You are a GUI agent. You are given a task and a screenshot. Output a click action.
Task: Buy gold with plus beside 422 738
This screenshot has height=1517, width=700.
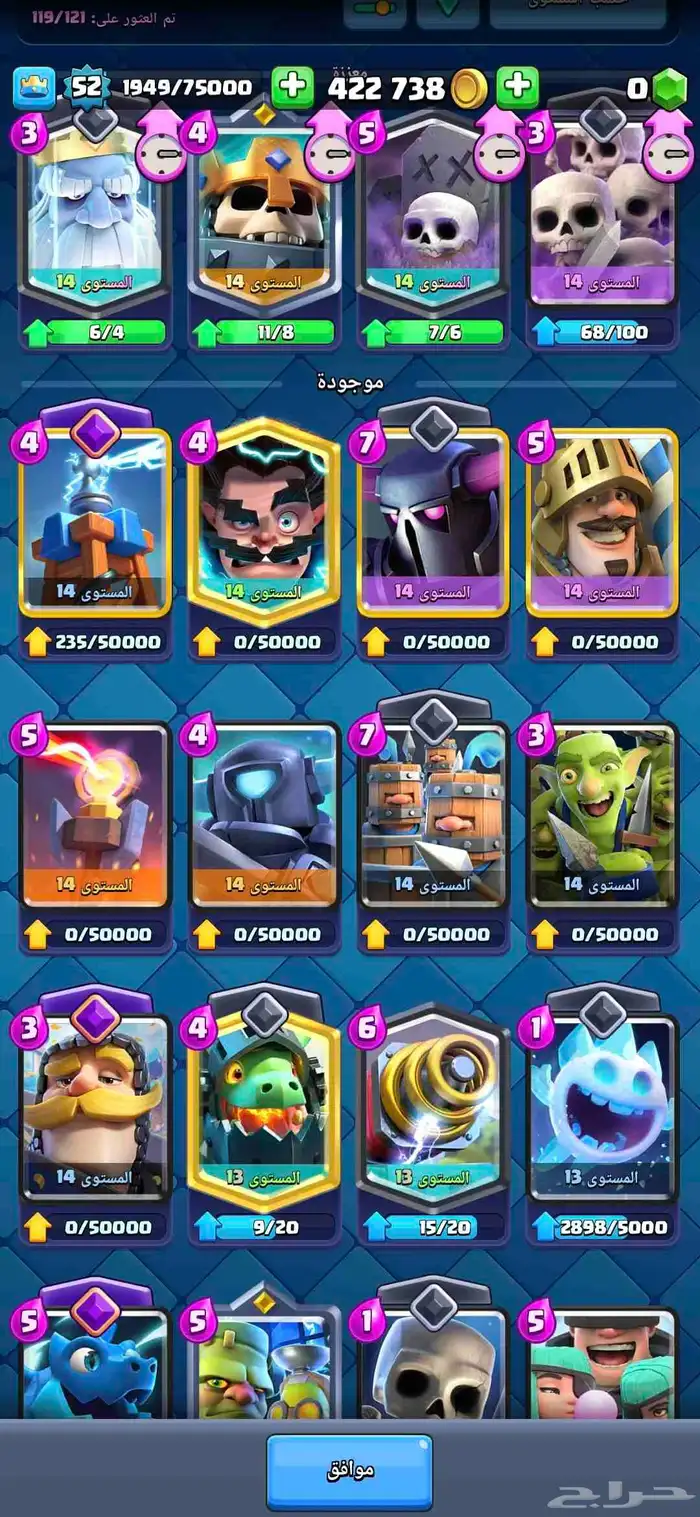(517, 87)
